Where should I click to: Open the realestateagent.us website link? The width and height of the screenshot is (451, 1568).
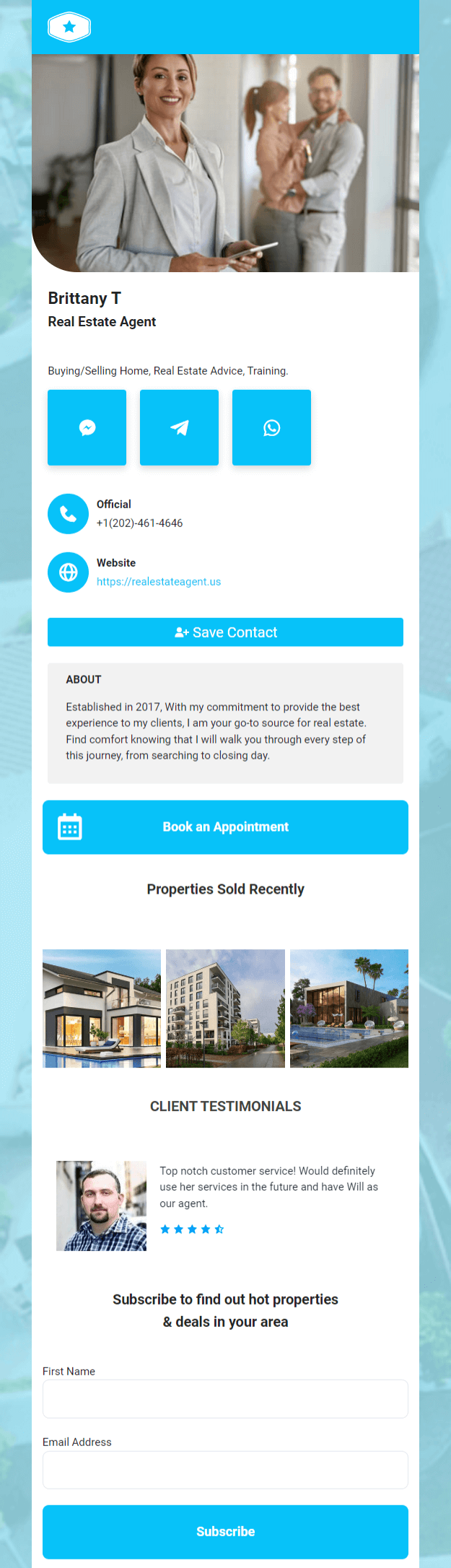click(159, 581)
